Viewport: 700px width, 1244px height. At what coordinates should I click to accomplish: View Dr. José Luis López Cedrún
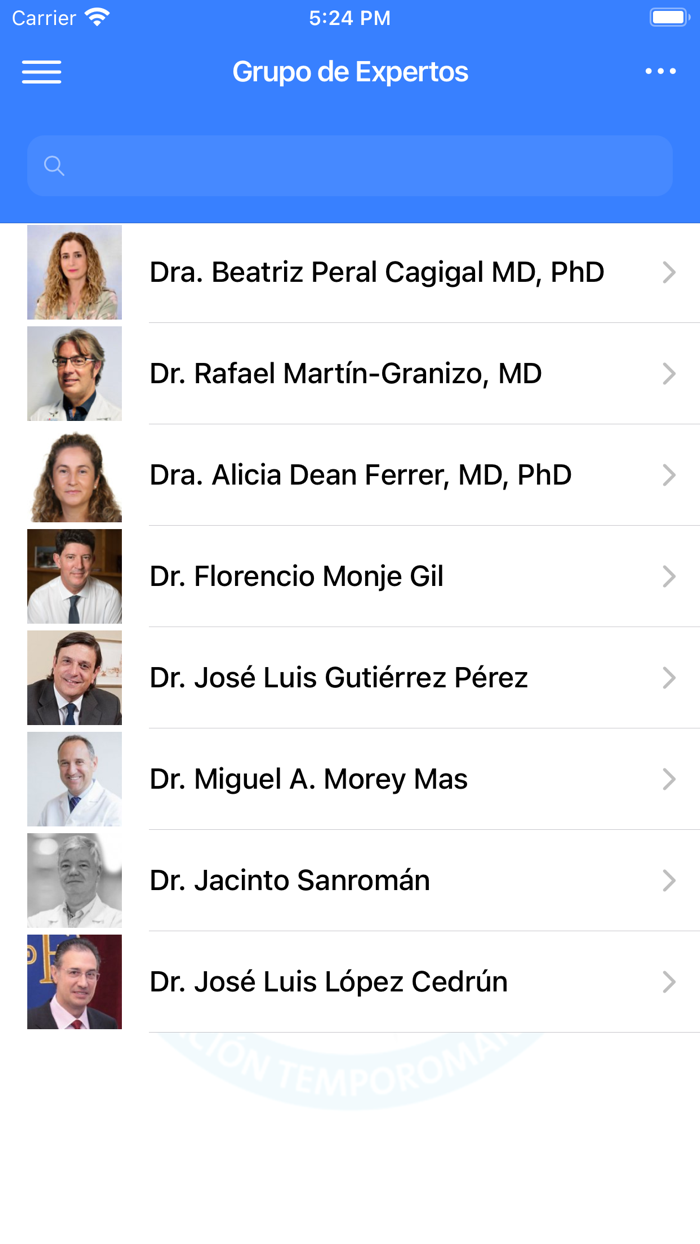[x=329, y=982]
